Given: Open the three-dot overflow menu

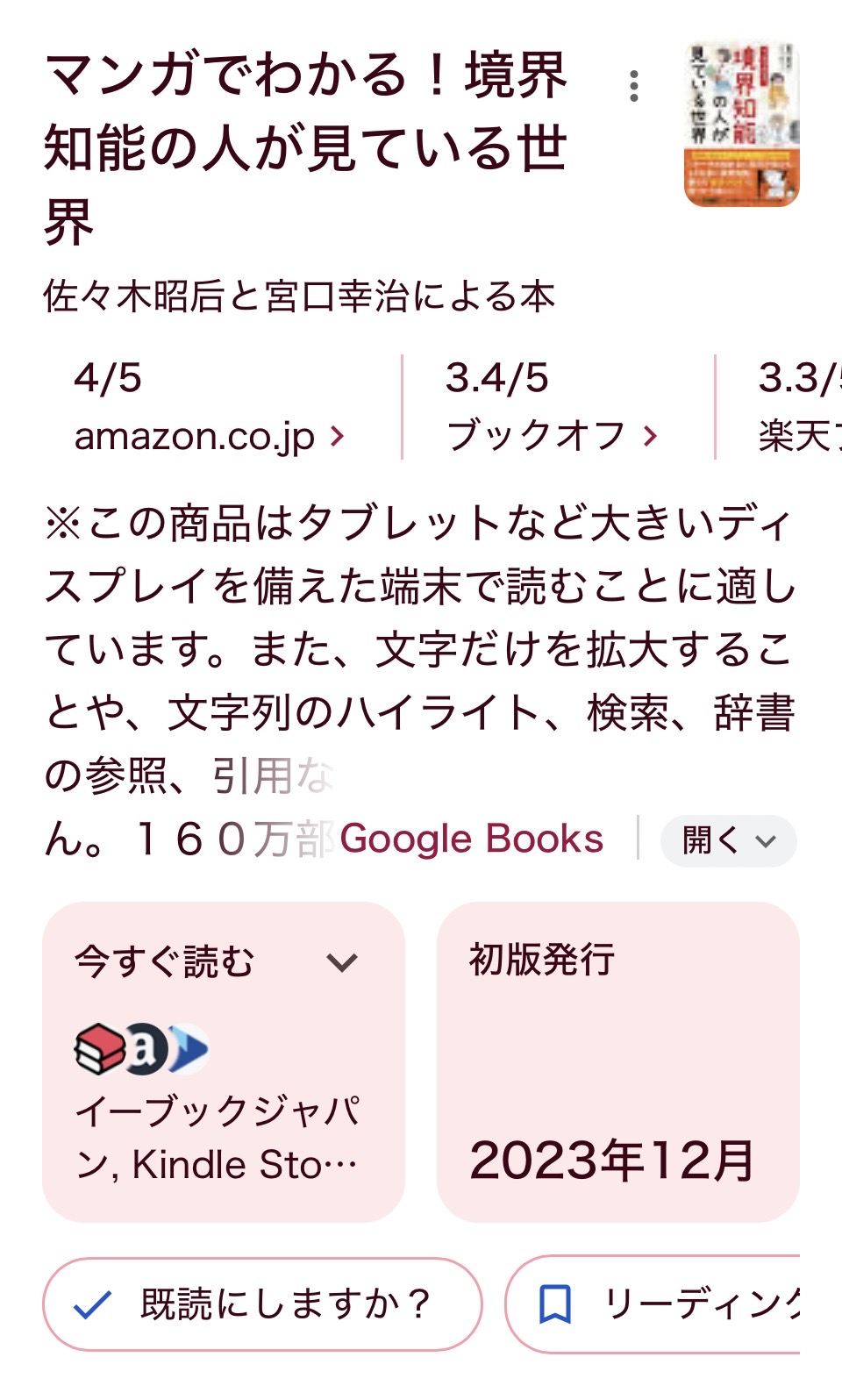Looking at the screenshot, I should pyautogui.click(x=634, y=86).
